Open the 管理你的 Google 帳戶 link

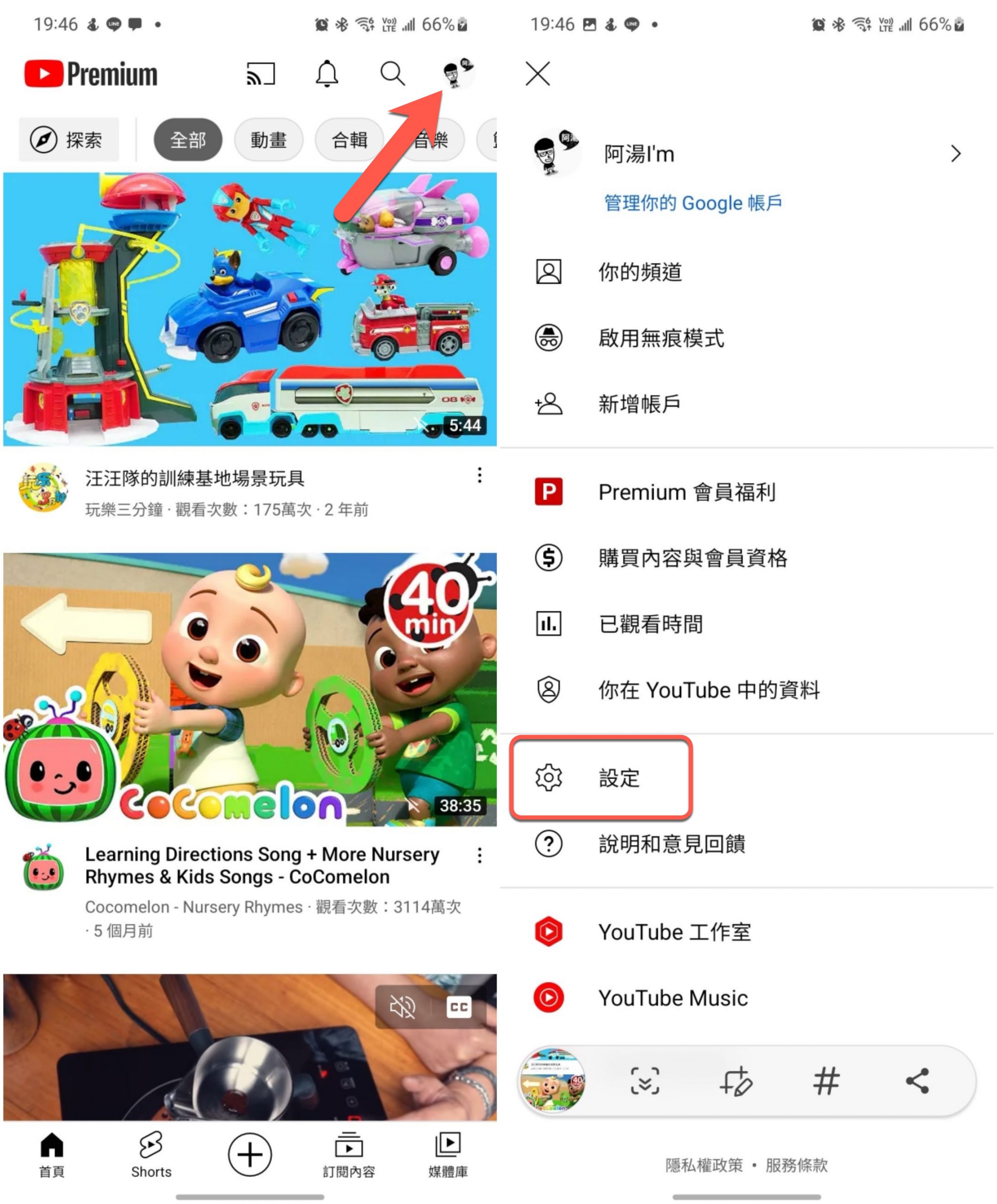point(693,203)
